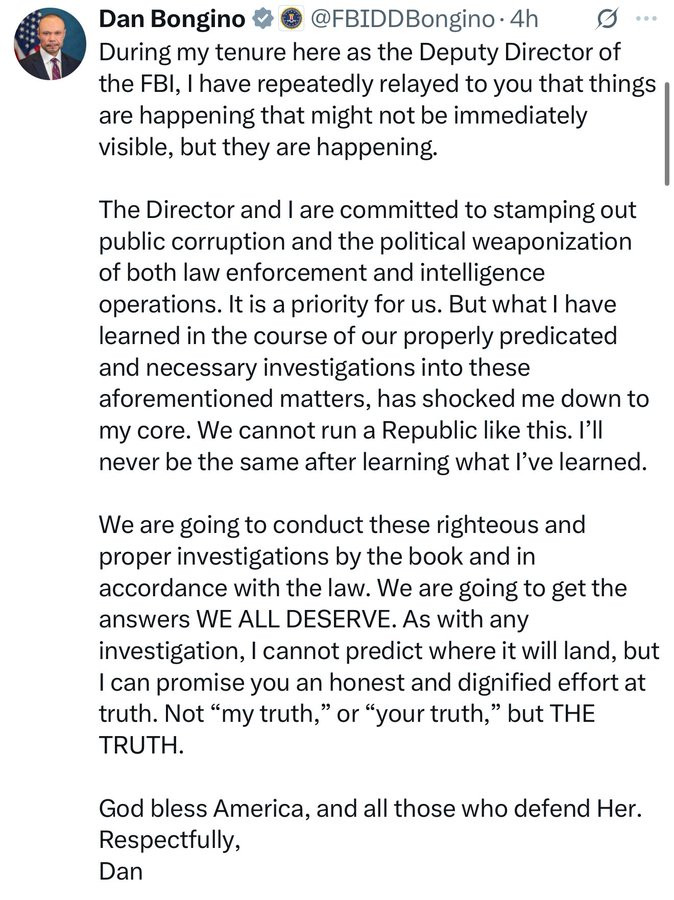
Task: Open the post's three-dot overflow menu
Action: [x=648, y=19]
